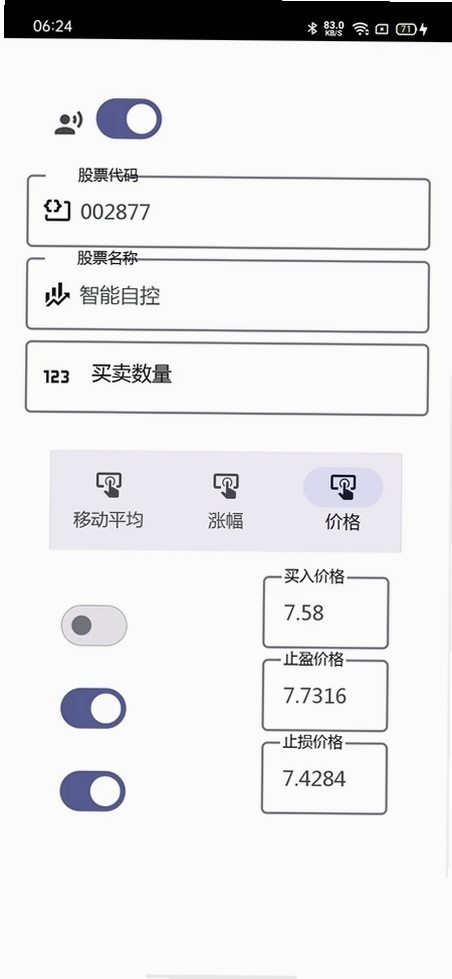
Task: Edit the 股票代码 field showing 002877
Action: pyautogui.click(x=228, y=212)
